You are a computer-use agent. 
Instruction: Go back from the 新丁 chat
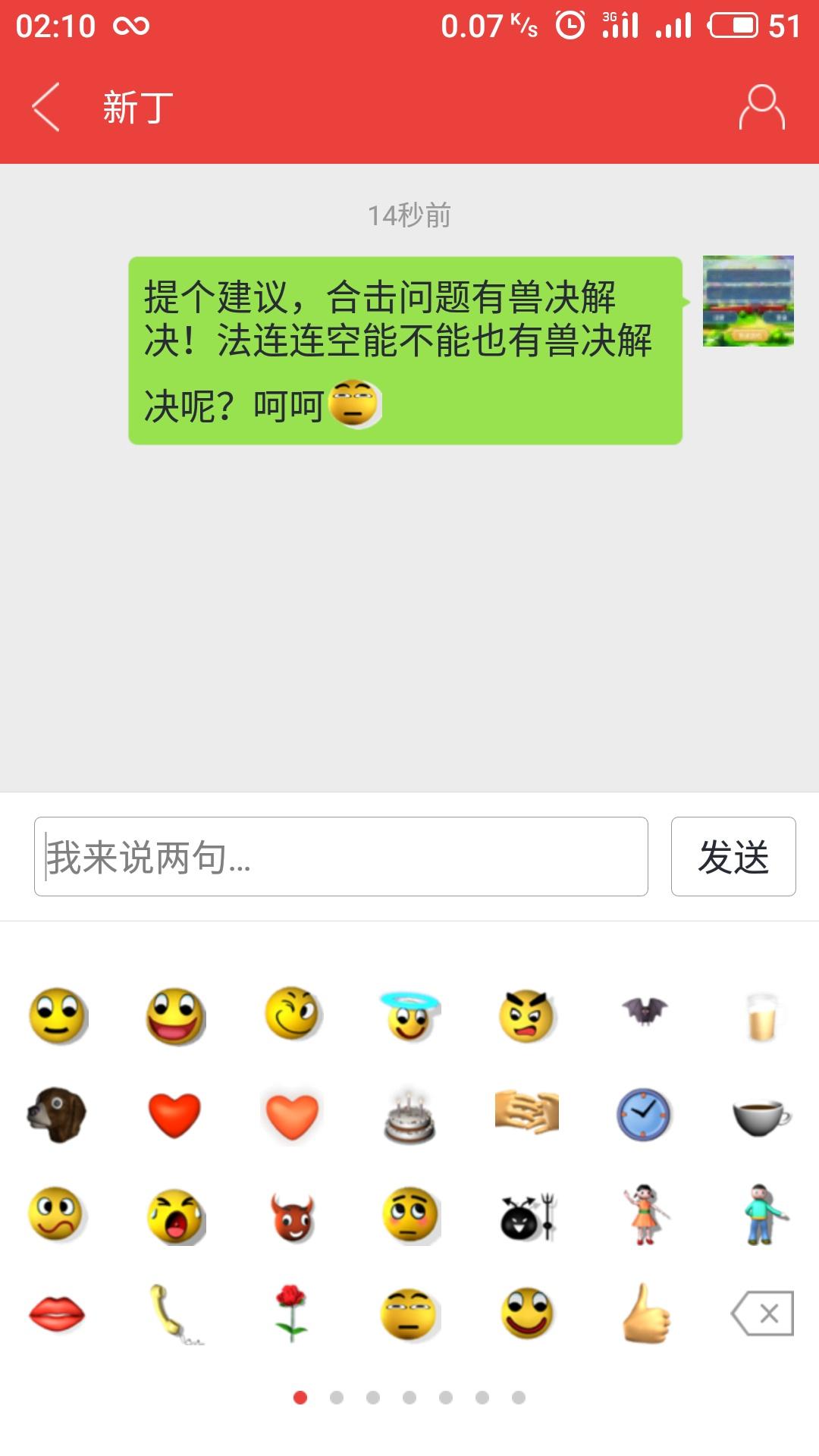pyautogui.click(x=46, y=107)
